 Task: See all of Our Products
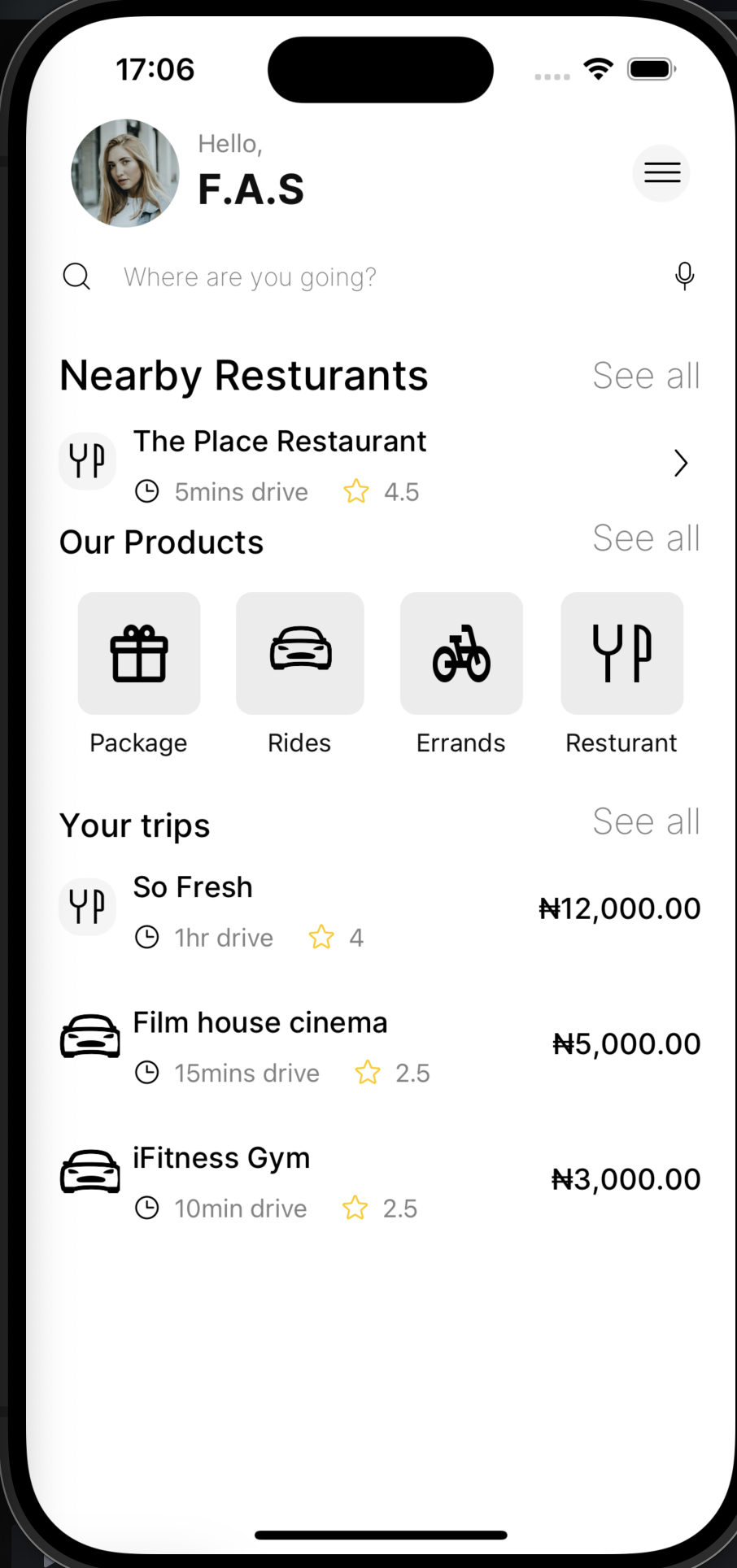646,538
